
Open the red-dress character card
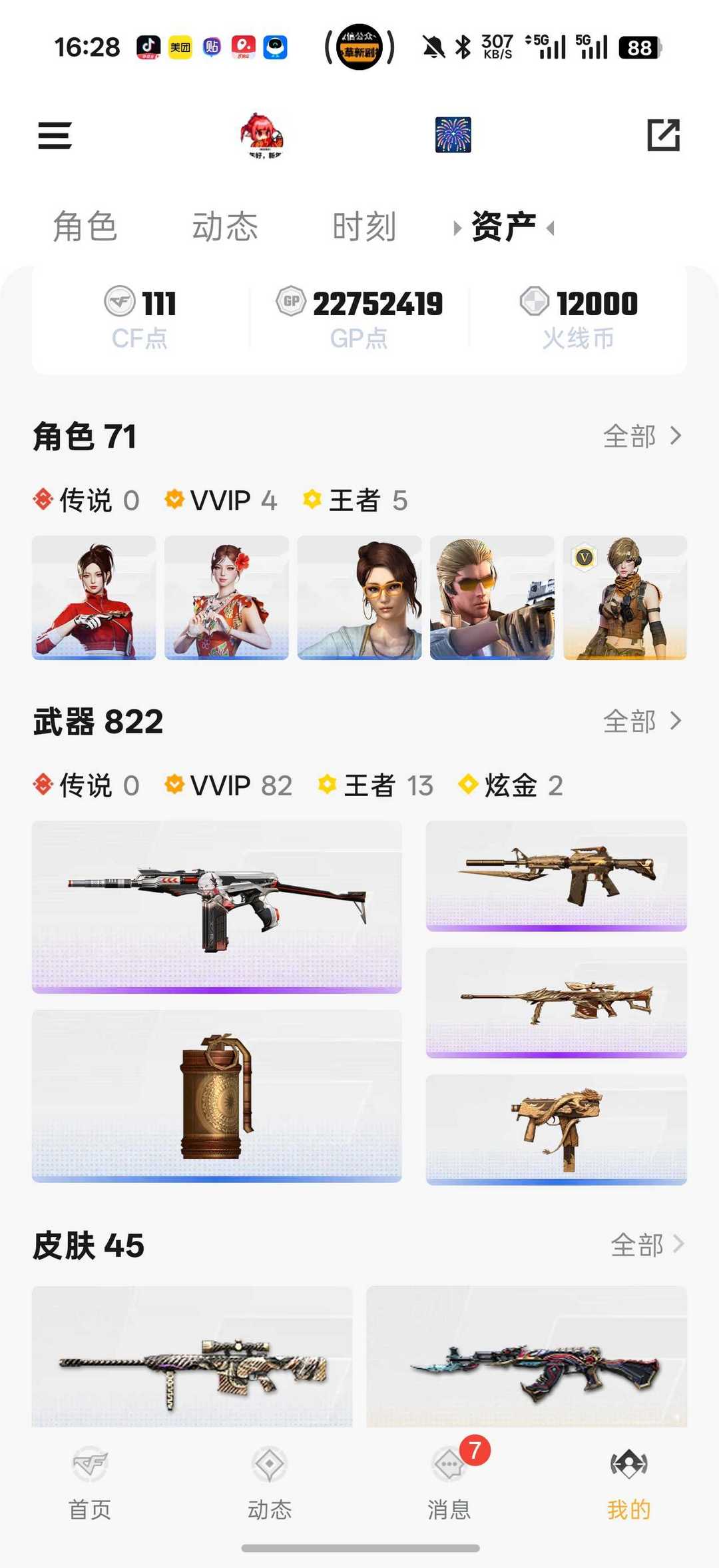pos(94,597)
